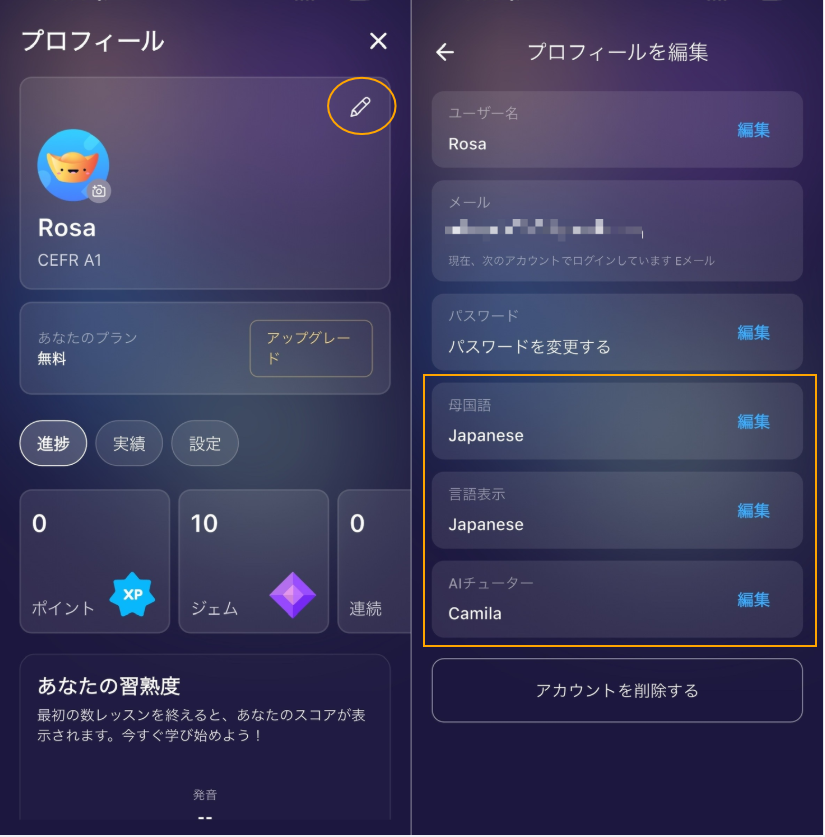Edit パスワード to change the password
The height and width of the screenshot is (837, 825).
tap(753, 333)
